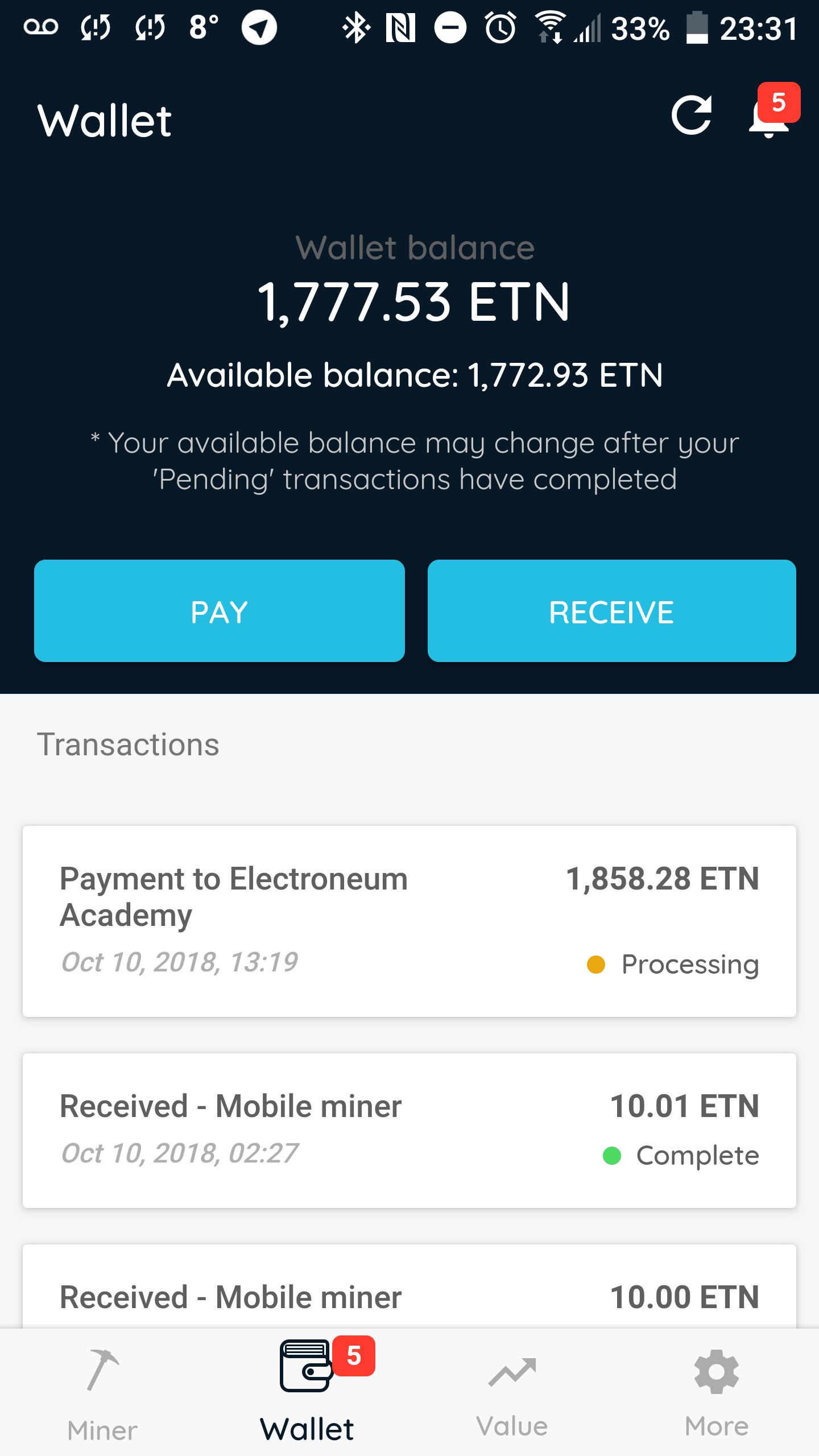Image resolution: width=819 pixels, height=1456 pixels.
Task: Open the More settings tab
Action: [x=717, y=1392]
